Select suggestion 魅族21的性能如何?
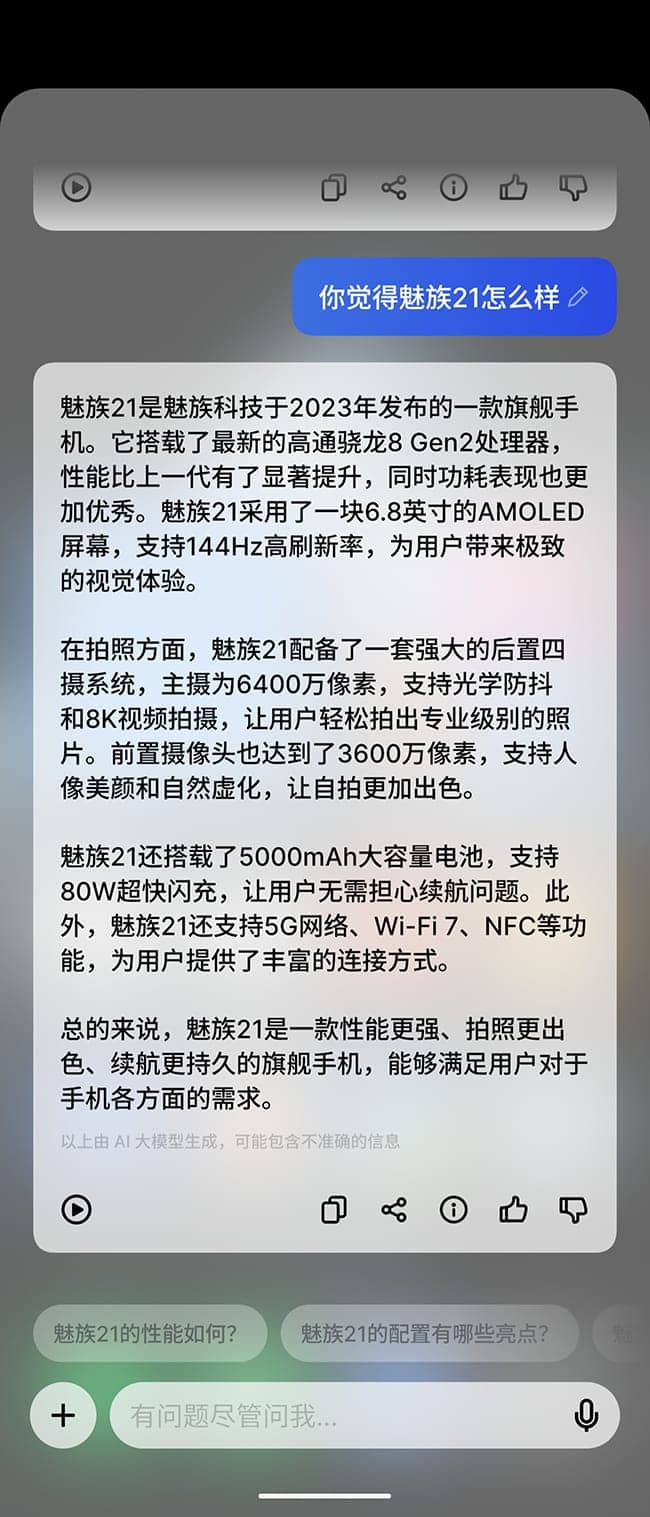 pyautogui.click(x=150, y=1333)
